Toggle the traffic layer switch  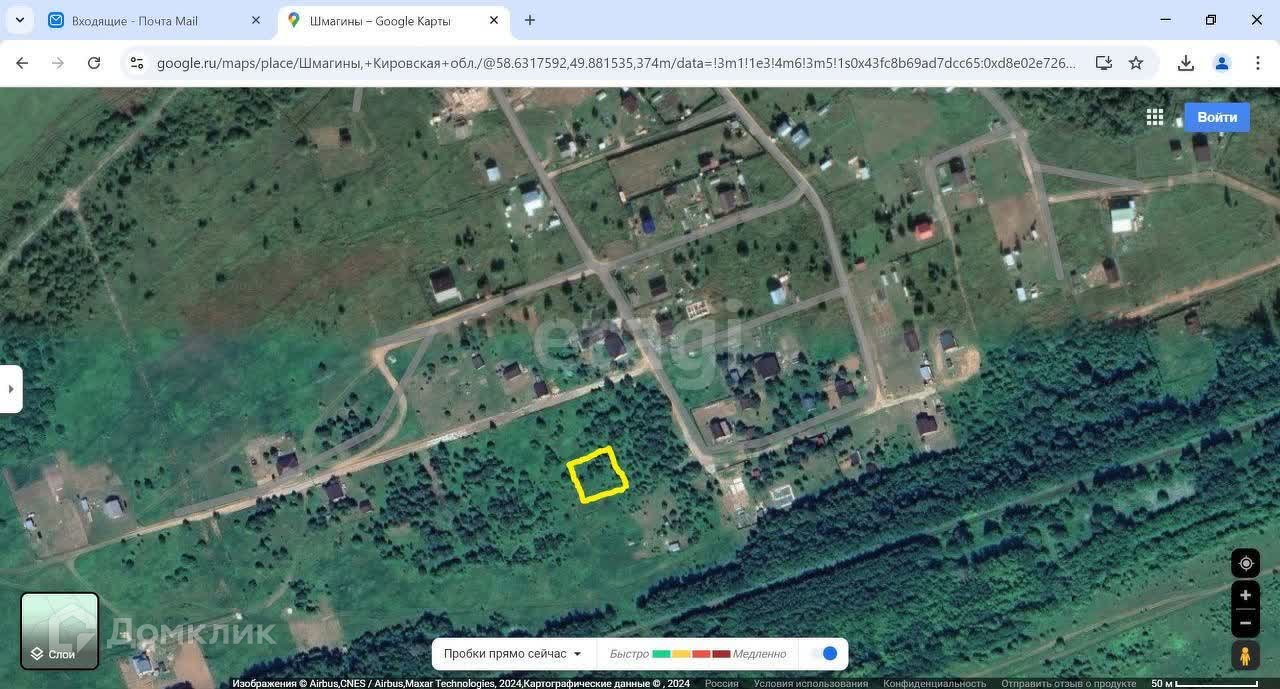(x=825, y=654)
